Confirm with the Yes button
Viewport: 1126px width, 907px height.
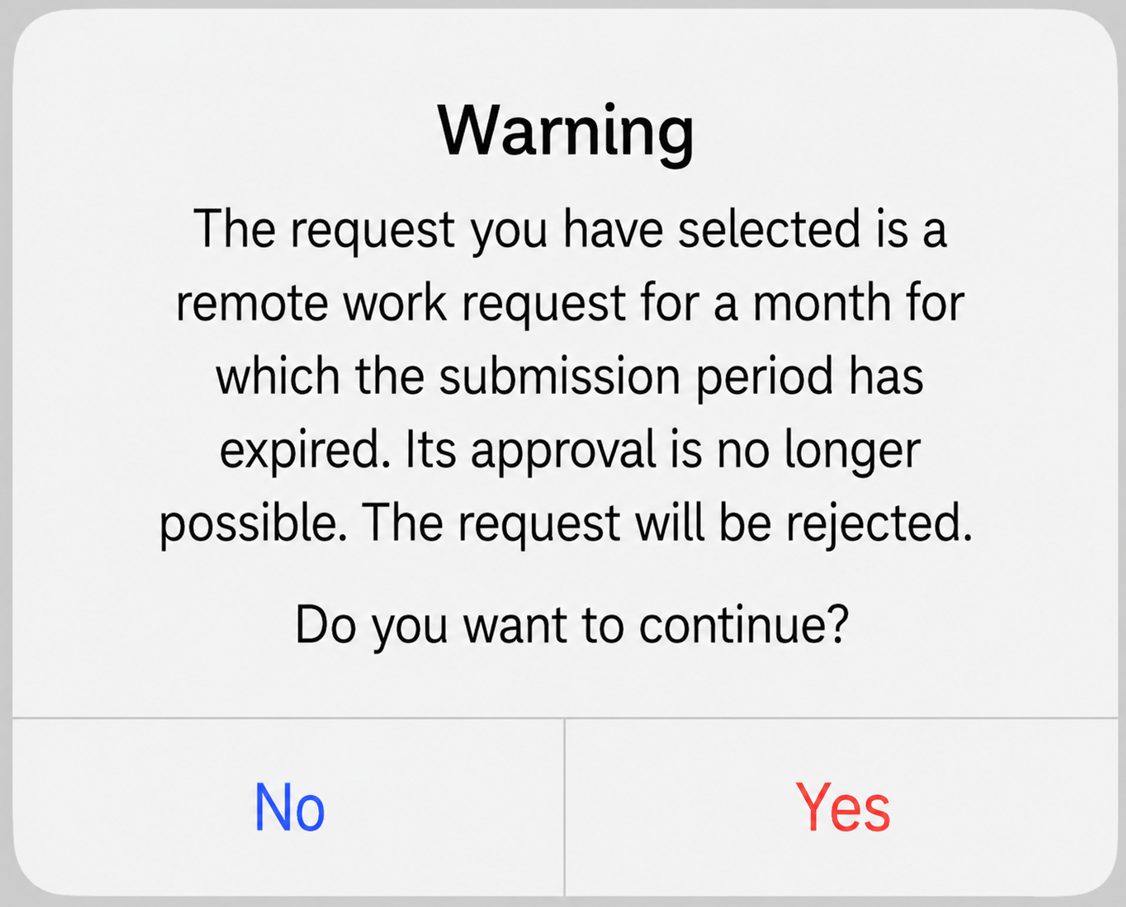click(842, 807)
